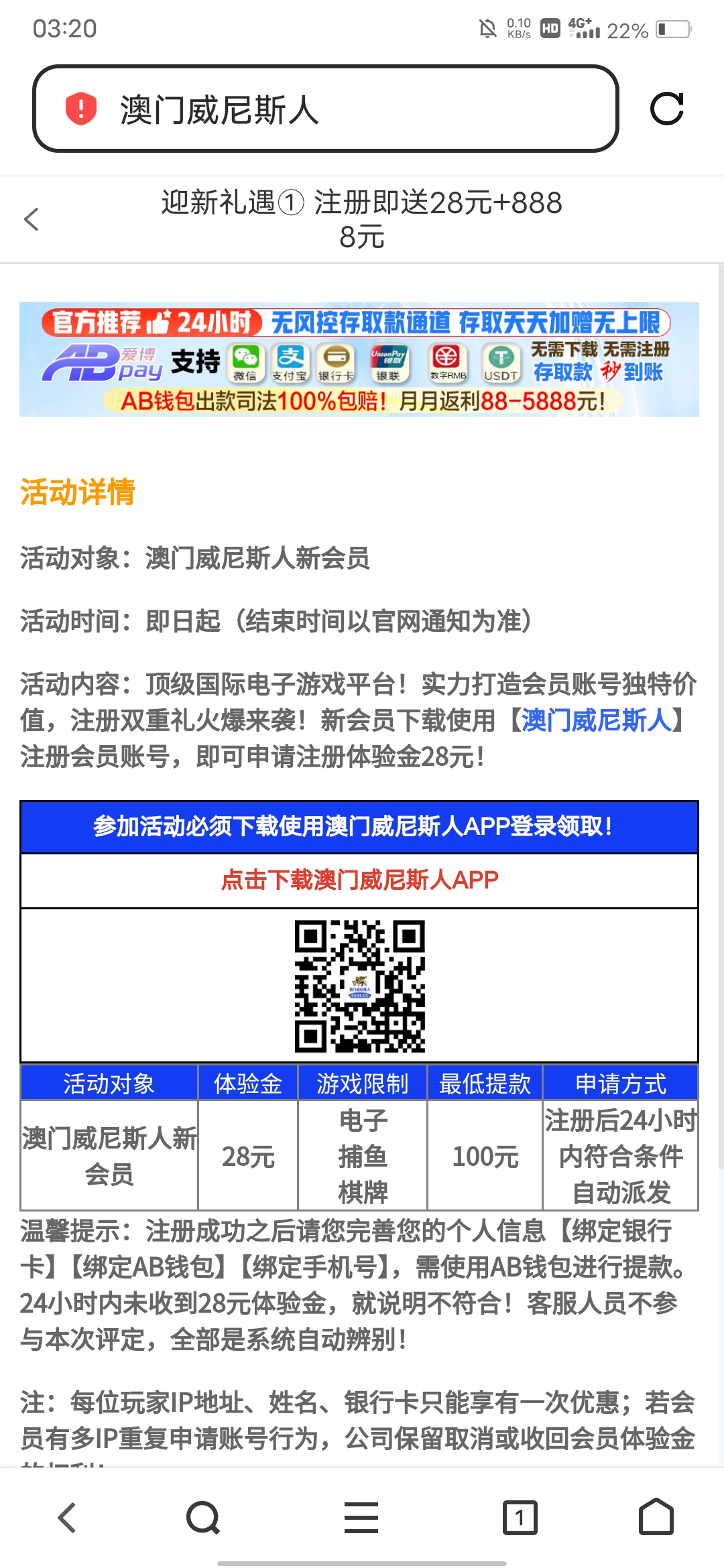Follow the blue 【澳门威尼斯人】 link
The image size is (724, 1568).
(x=595, y=720)
